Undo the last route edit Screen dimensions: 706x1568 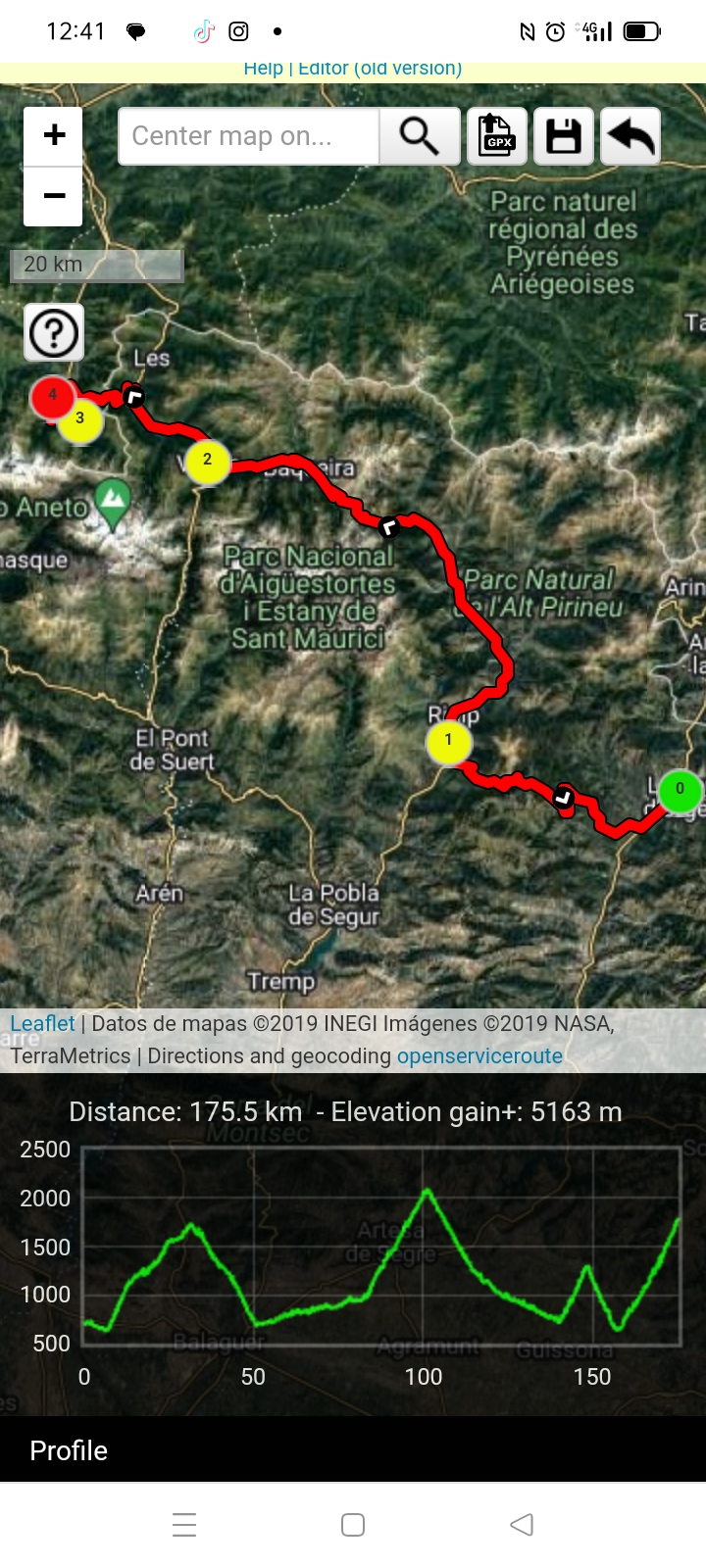point(630,136)
